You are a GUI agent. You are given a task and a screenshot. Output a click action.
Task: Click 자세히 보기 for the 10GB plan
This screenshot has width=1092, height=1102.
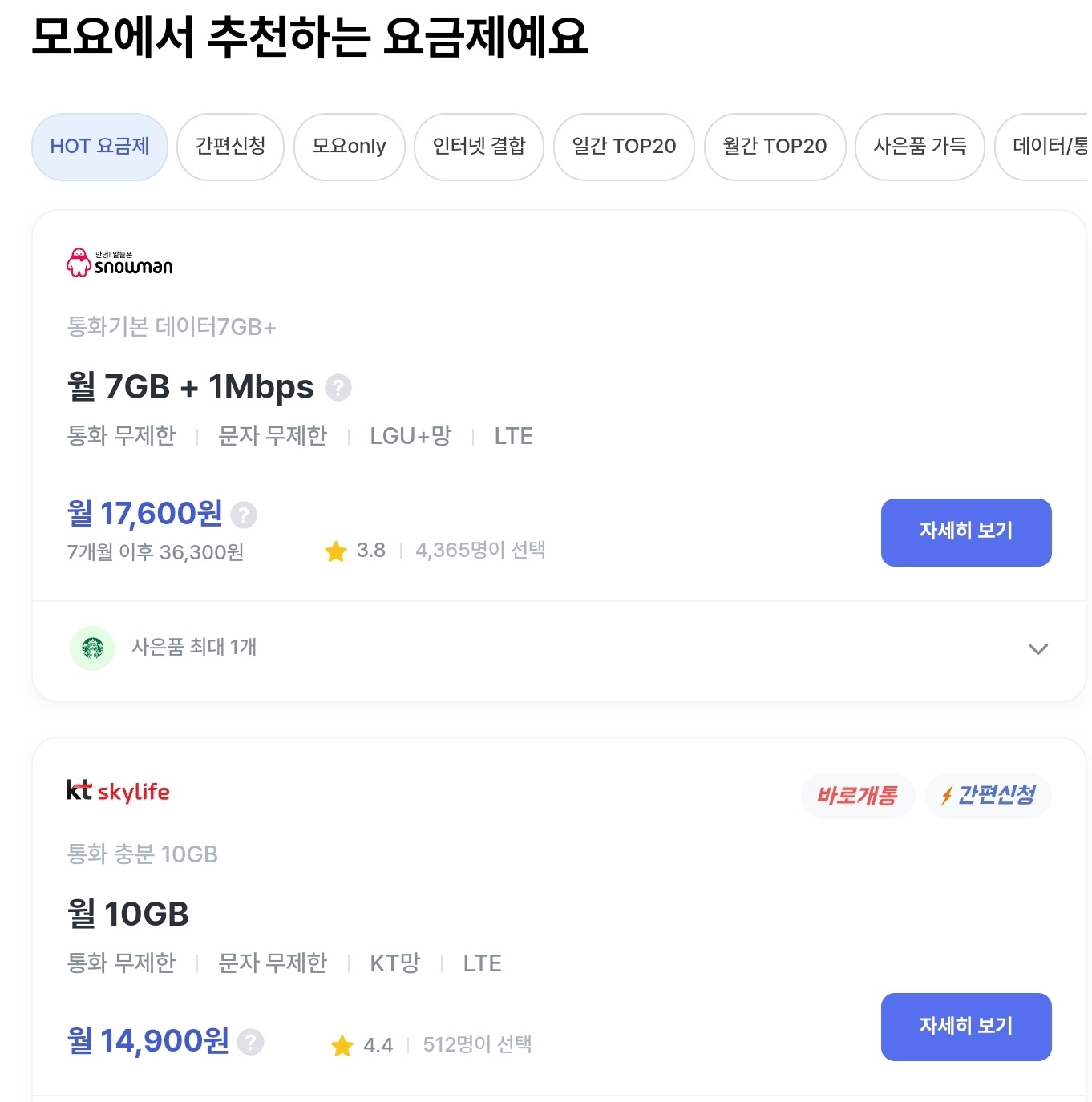[x=965, y=1027]
